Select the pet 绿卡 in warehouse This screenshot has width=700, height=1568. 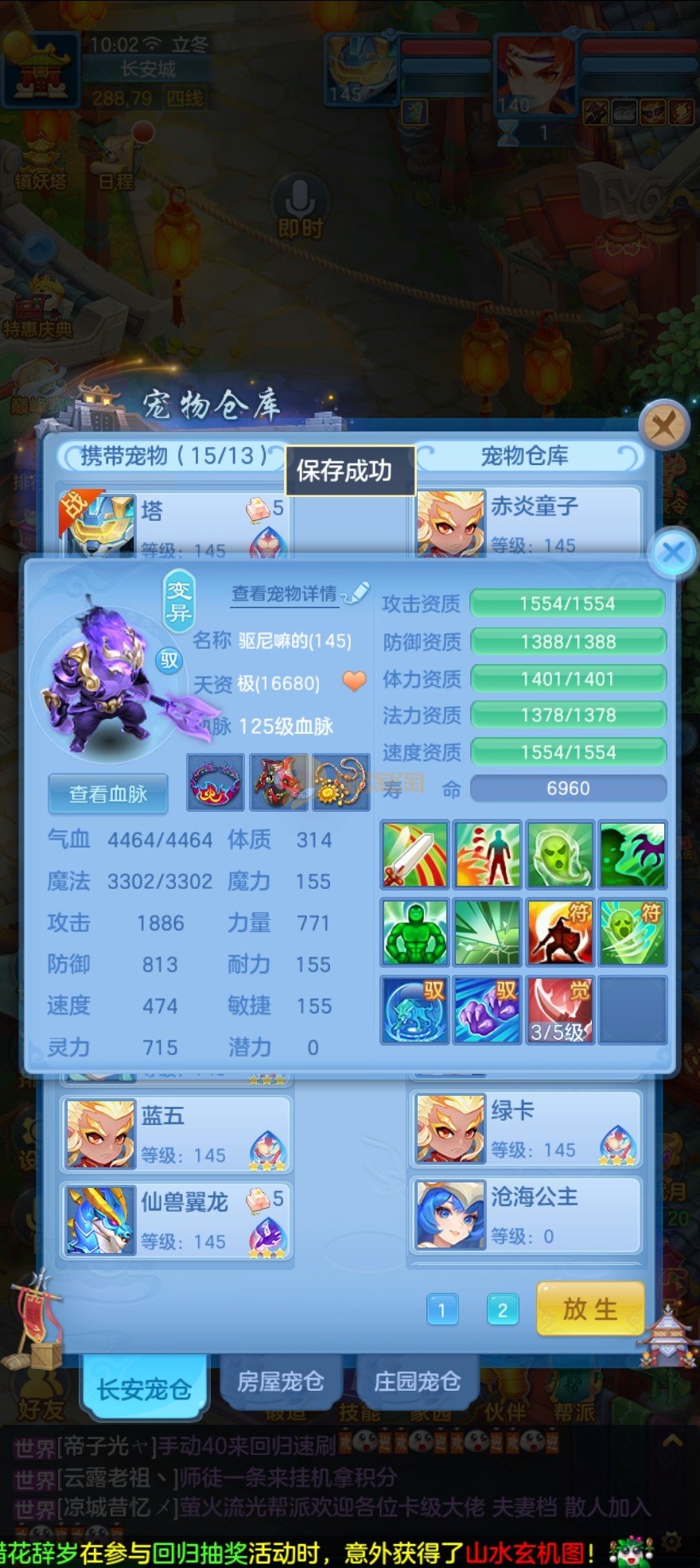pos(525,1129)
